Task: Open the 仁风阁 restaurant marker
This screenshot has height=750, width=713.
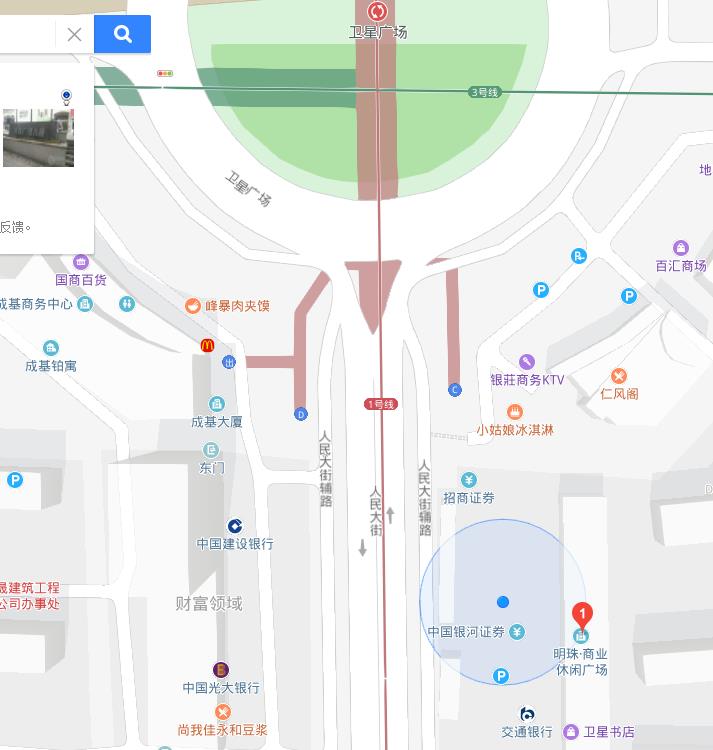Action: click(x=619, y=376)
